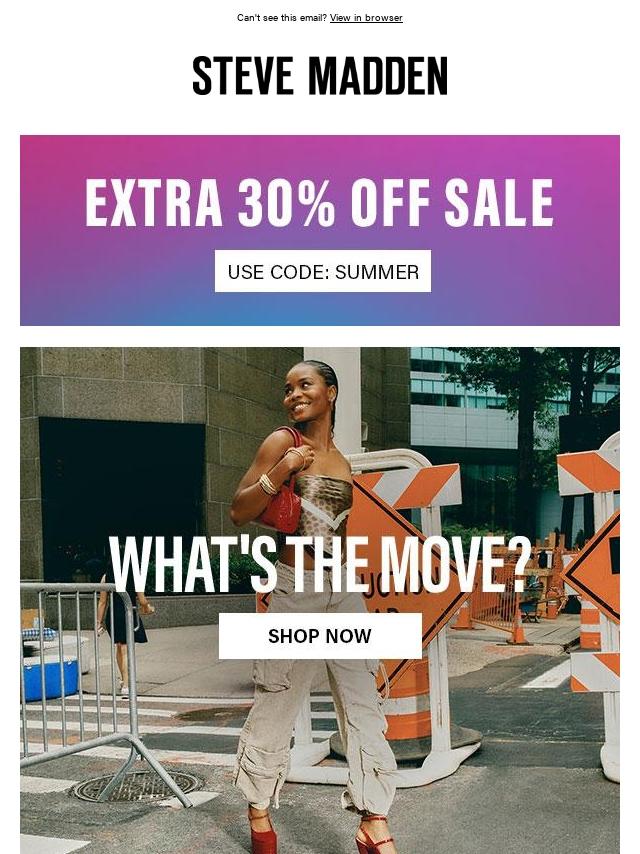This screenshot has height=854, width=640.
Task: Open the View in browser link
Action: pyautogui.click(x=366, y=18)
